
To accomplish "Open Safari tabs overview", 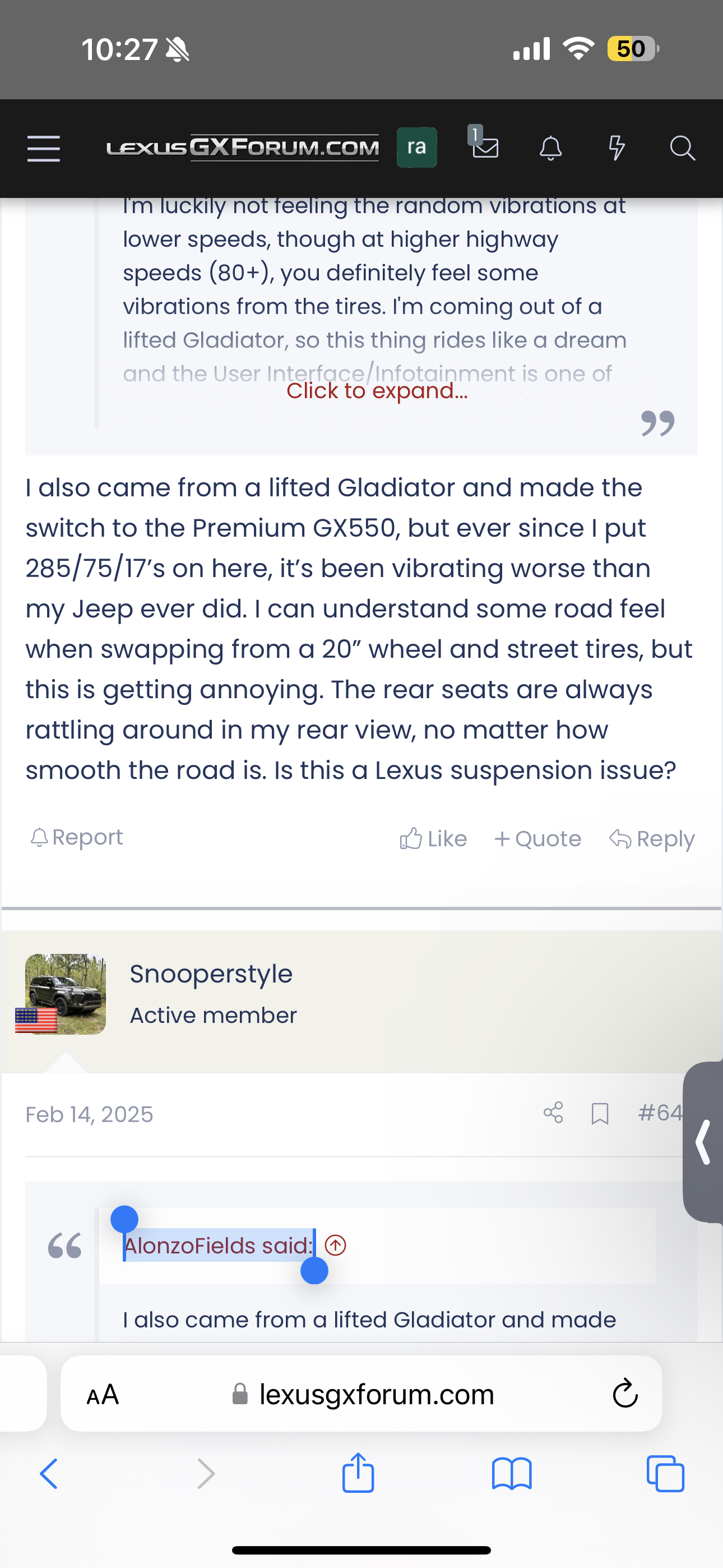I will point(665,1474).
